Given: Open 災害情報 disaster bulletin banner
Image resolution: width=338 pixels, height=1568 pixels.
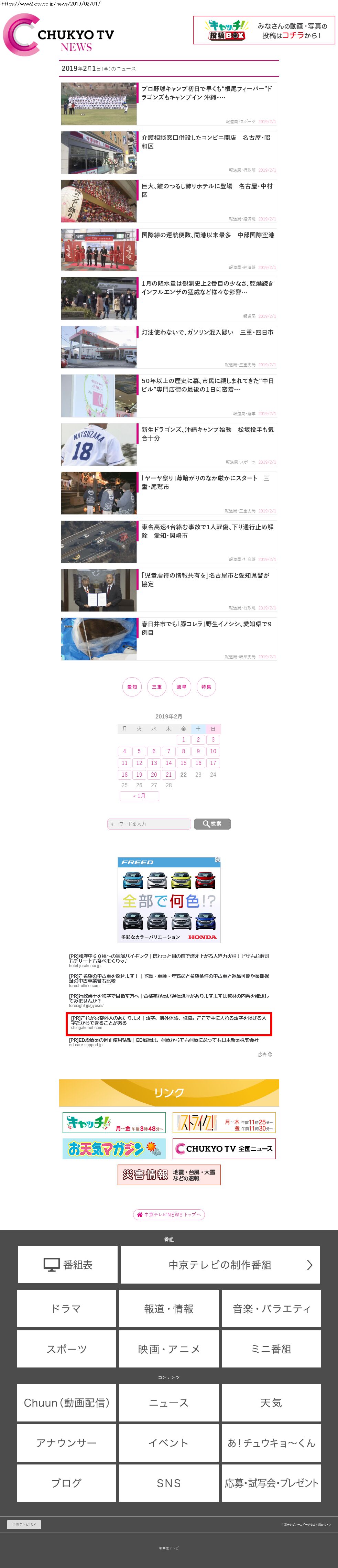Looking at the screenshot, I should [x=169, y=1174].
